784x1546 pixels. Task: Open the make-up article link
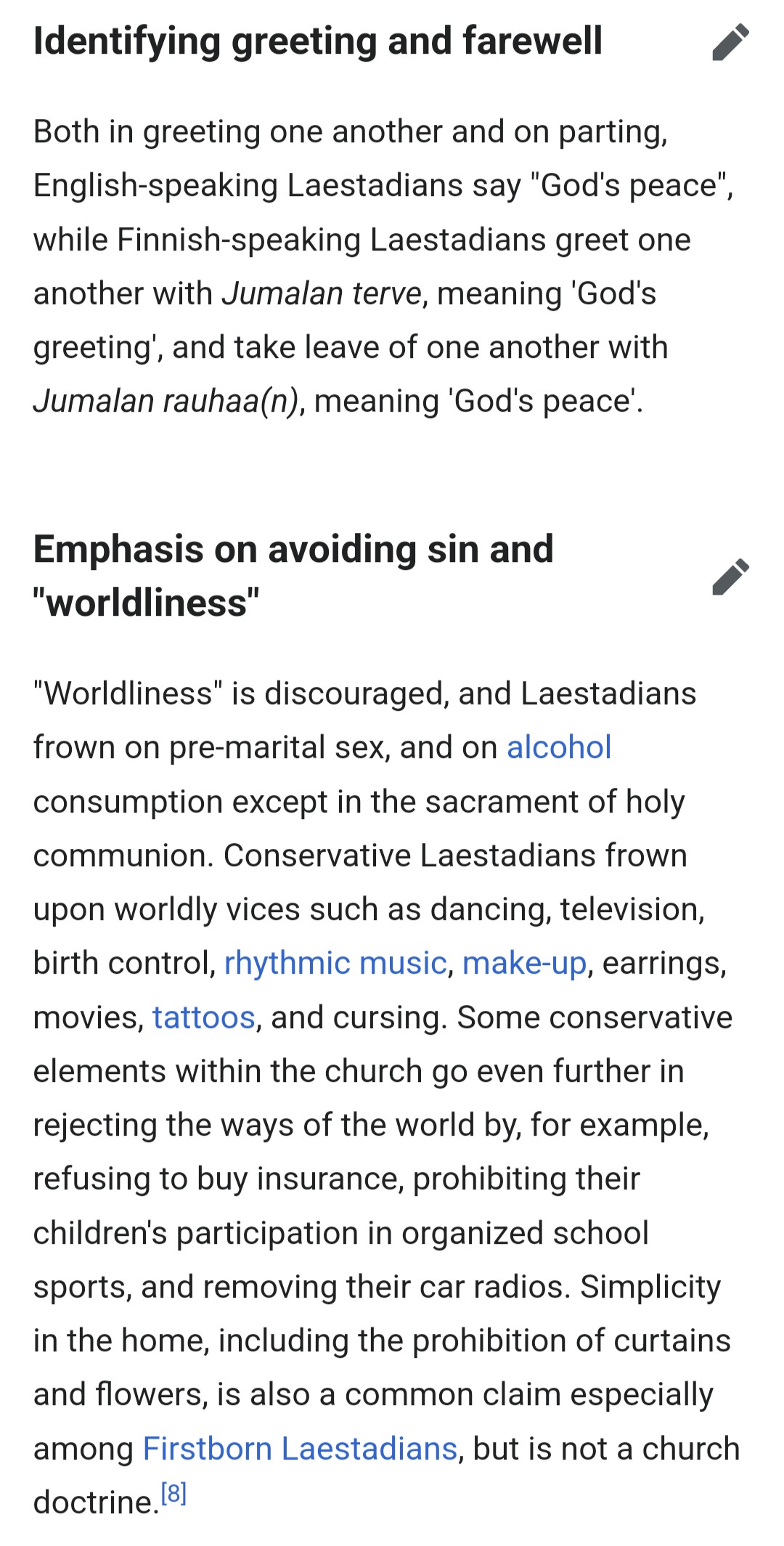click(524, 963)
